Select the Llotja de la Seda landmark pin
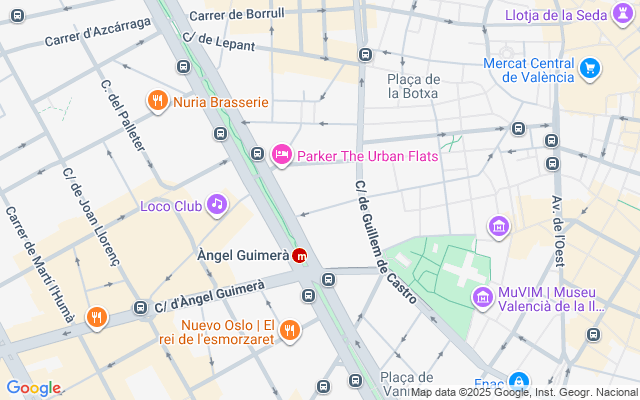This screenshot has width=640, height=400. coord(623,14)
